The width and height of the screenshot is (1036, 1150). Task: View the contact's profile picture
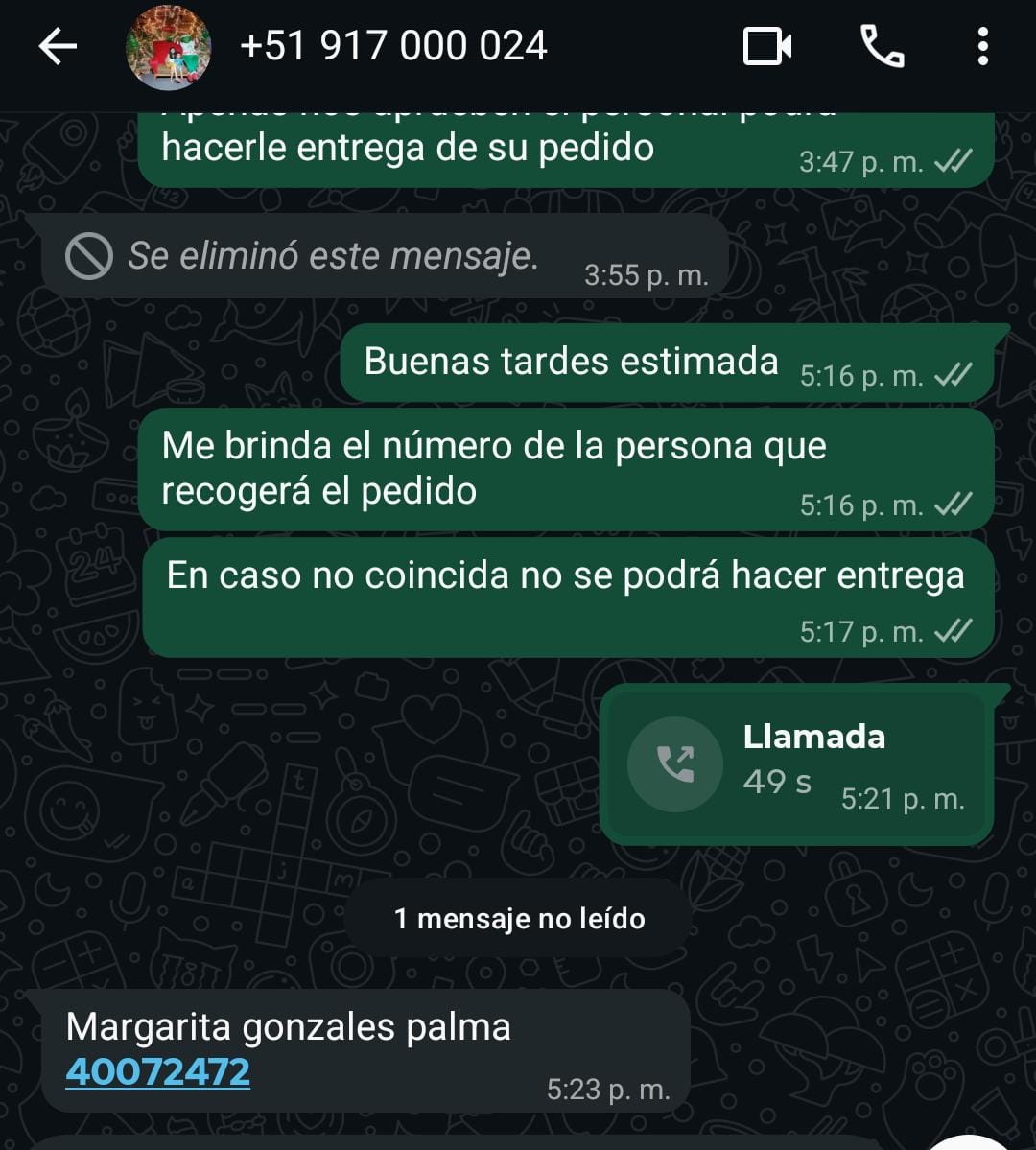coord(169,48)
